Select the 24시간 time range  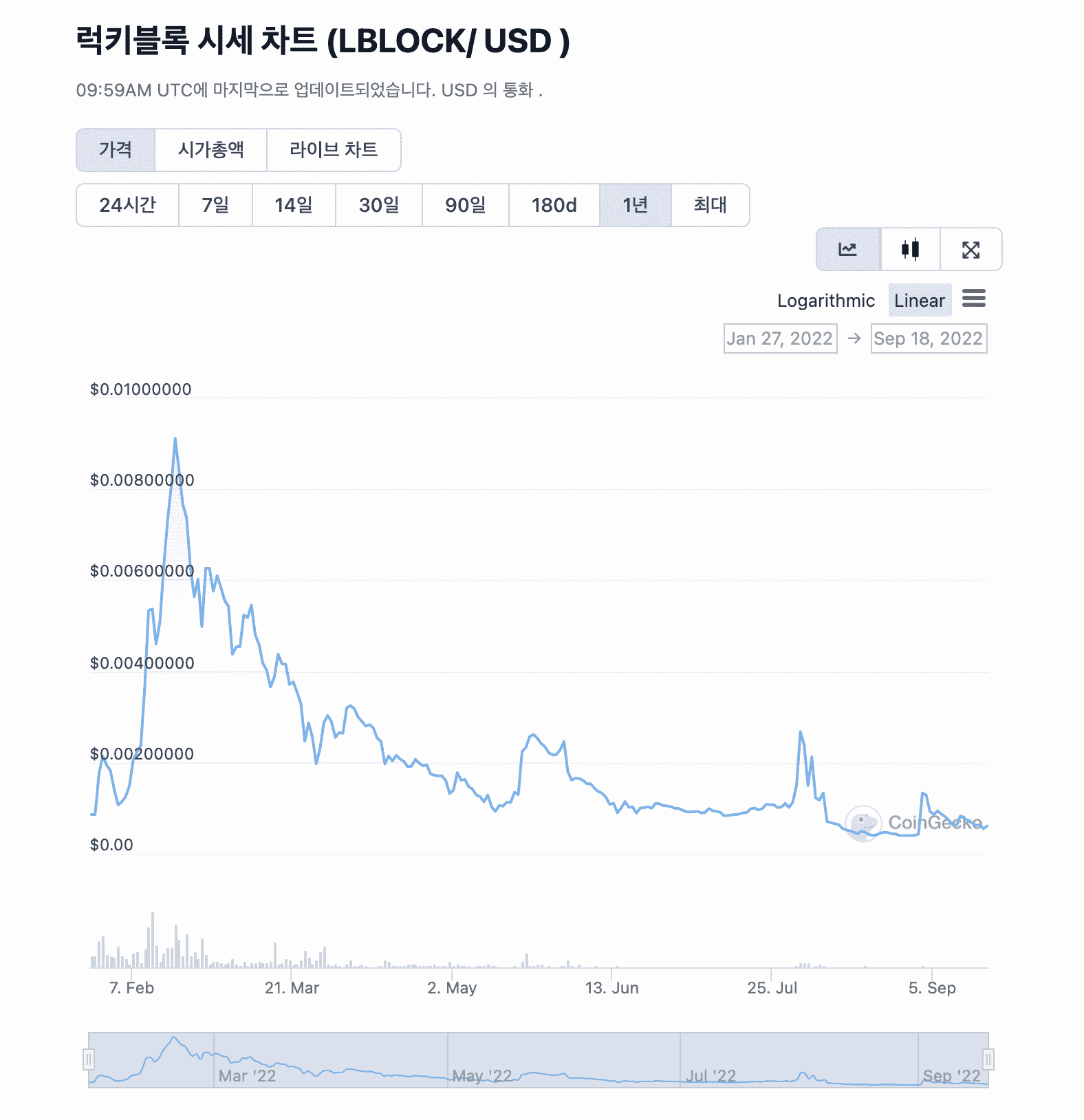pyautogui.click(x=128, y=205)
